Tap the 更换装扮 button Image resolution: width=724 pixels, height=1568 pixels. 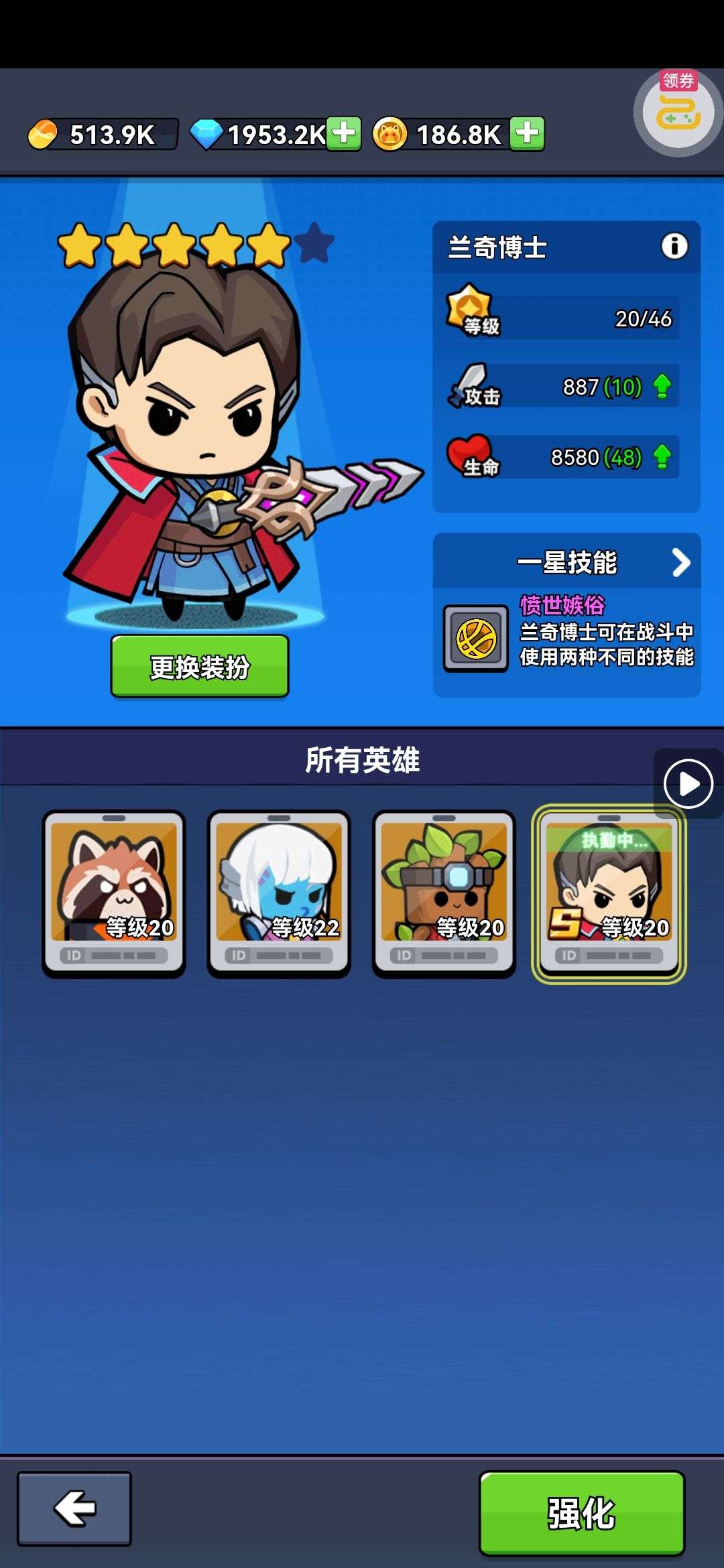pyautogui.click(x=200, y=667)
